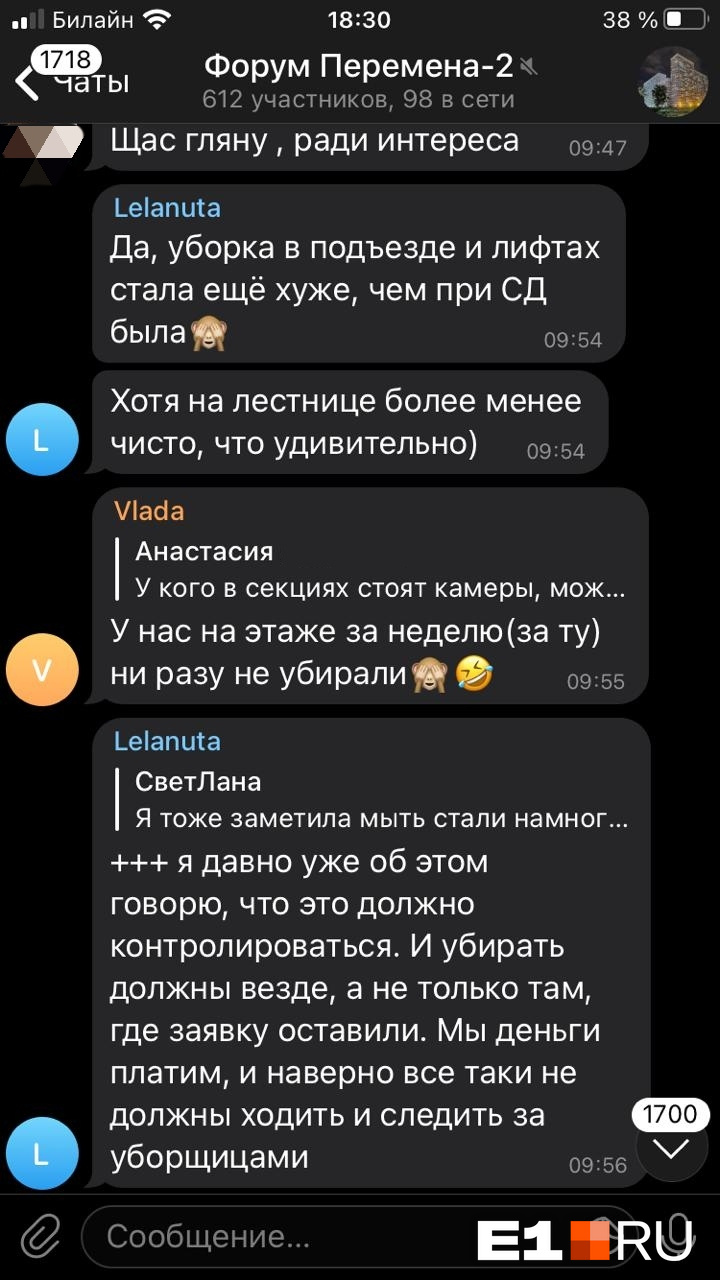Open the quoted message from Анастасия
Image resolution: width=720 pixels, height=1280 pixels.
pos(380,570)
